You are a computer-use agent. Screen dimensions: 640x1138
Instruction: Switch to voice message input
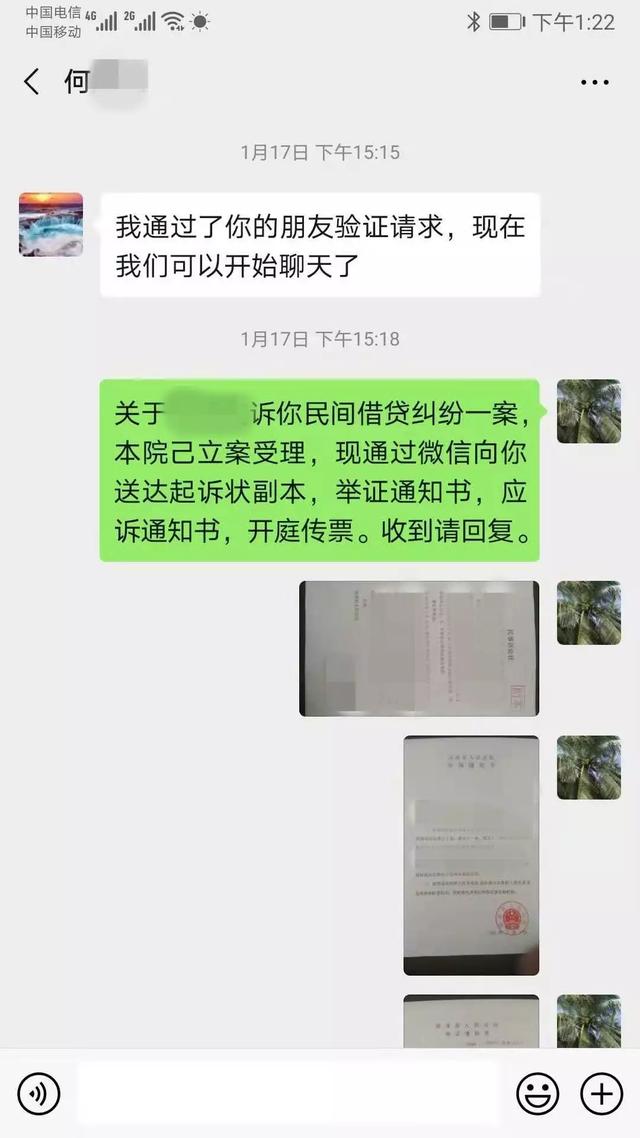coord(39,1094)
